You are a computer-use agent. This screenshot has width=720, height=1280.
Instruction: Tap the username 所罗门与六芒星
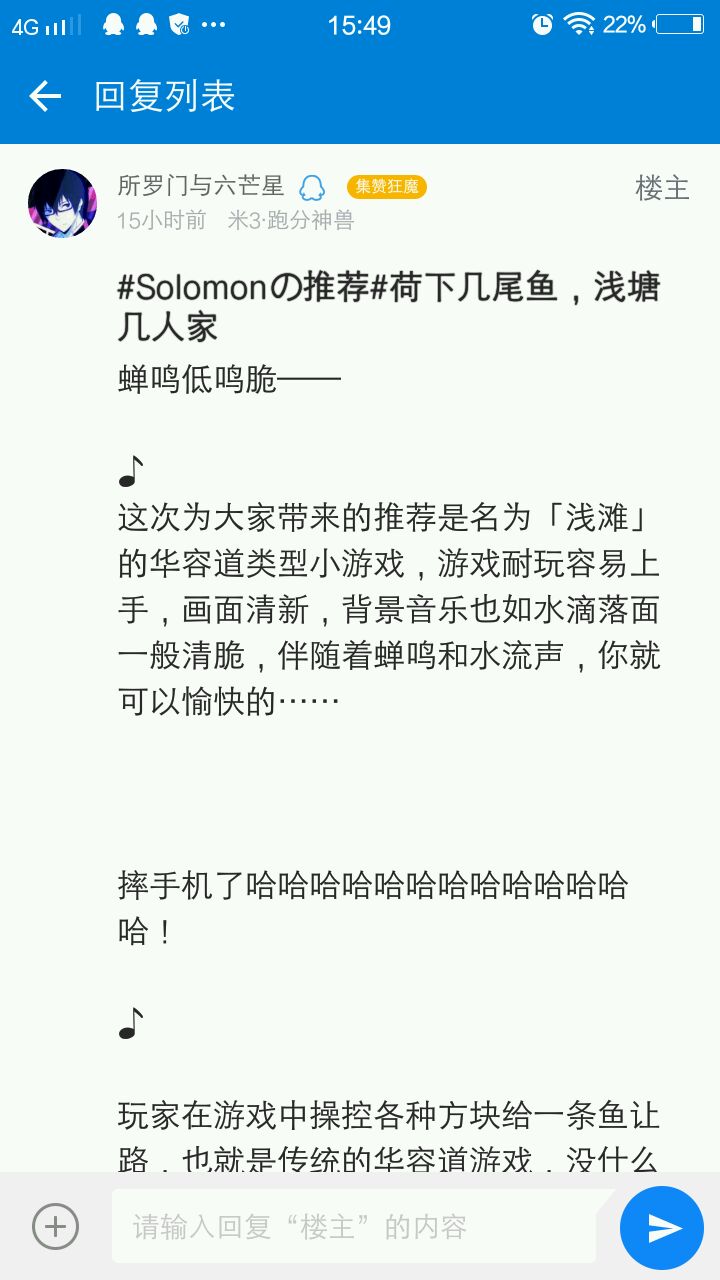coord(200,186)
